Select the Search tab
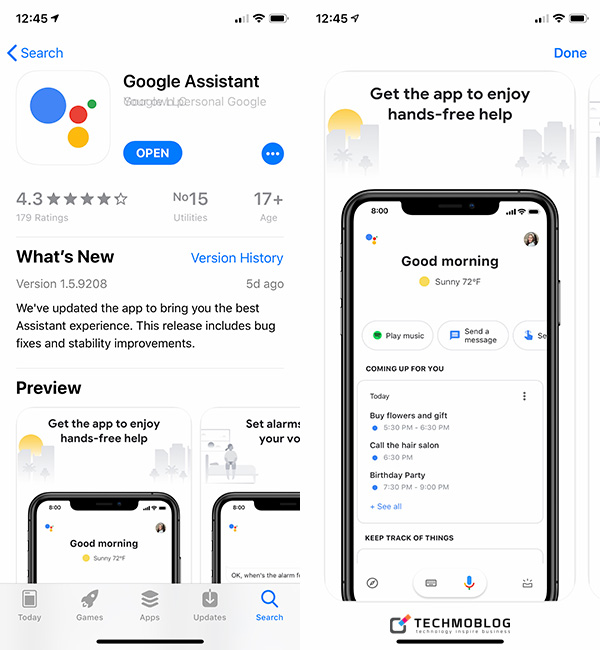The width and height of the screenshot is (600, 650). [x=269, y=605]
